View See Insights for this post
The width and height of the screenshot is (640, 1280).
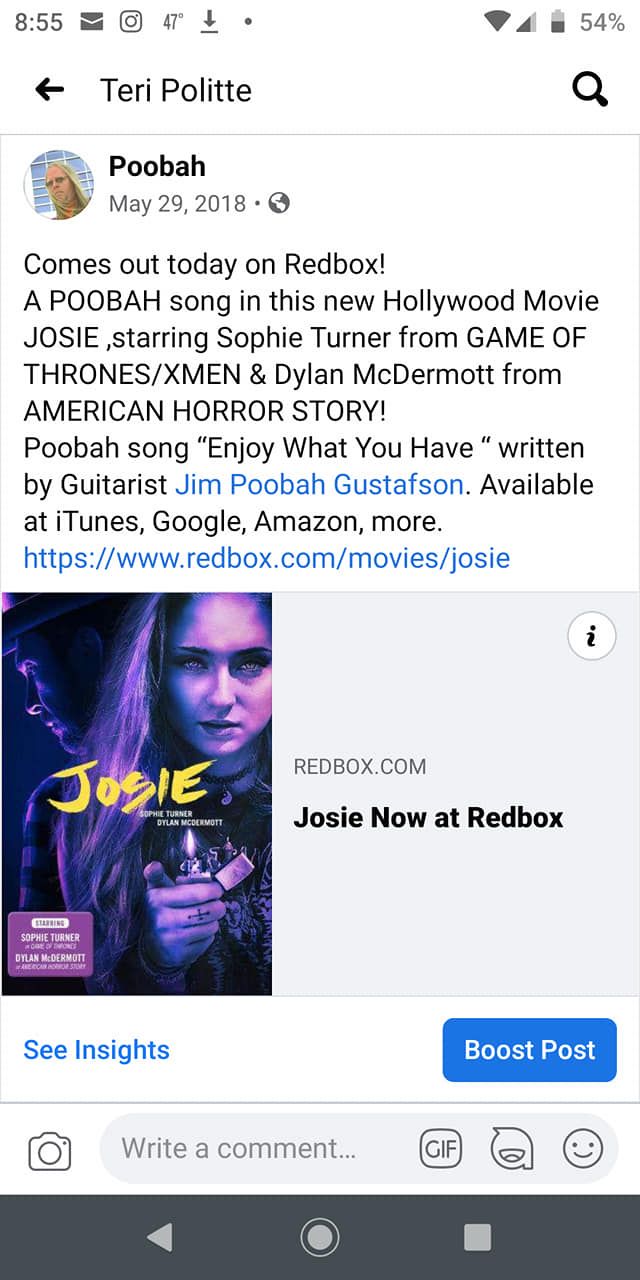96,1050
